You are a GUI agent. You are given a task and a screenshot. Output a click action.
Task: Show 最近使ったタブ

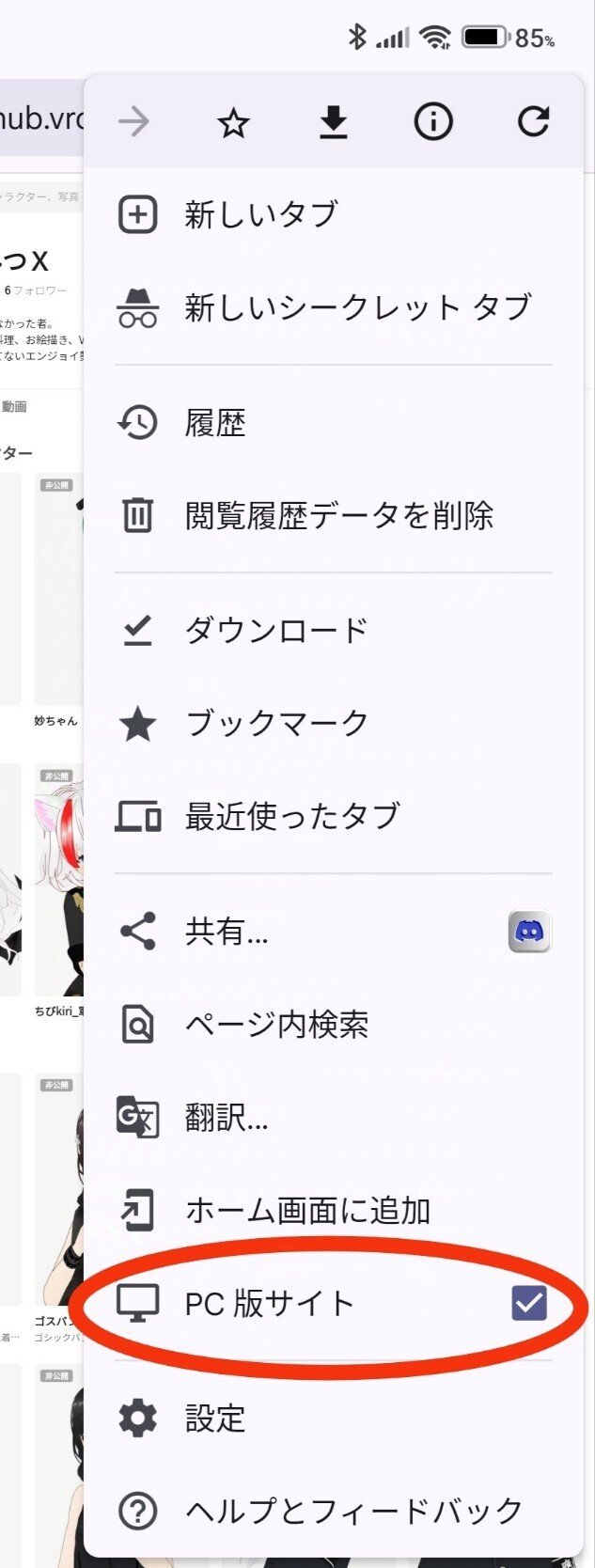291,816
